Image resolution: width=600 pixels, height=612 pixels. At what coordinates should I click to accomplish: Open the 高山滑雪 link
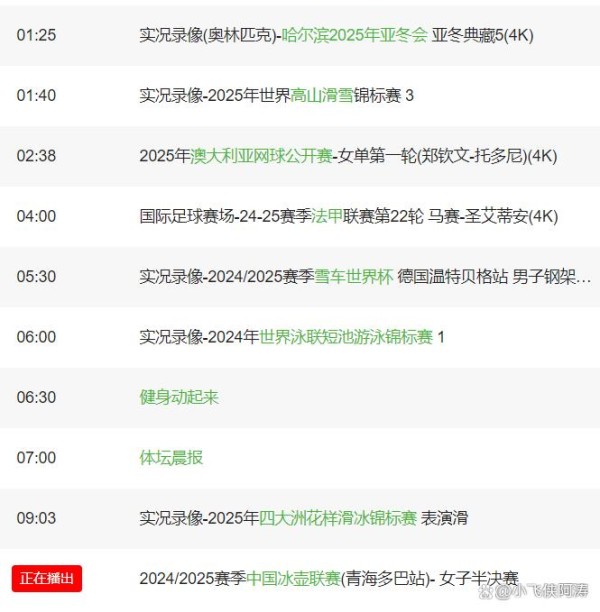(325, 96)
